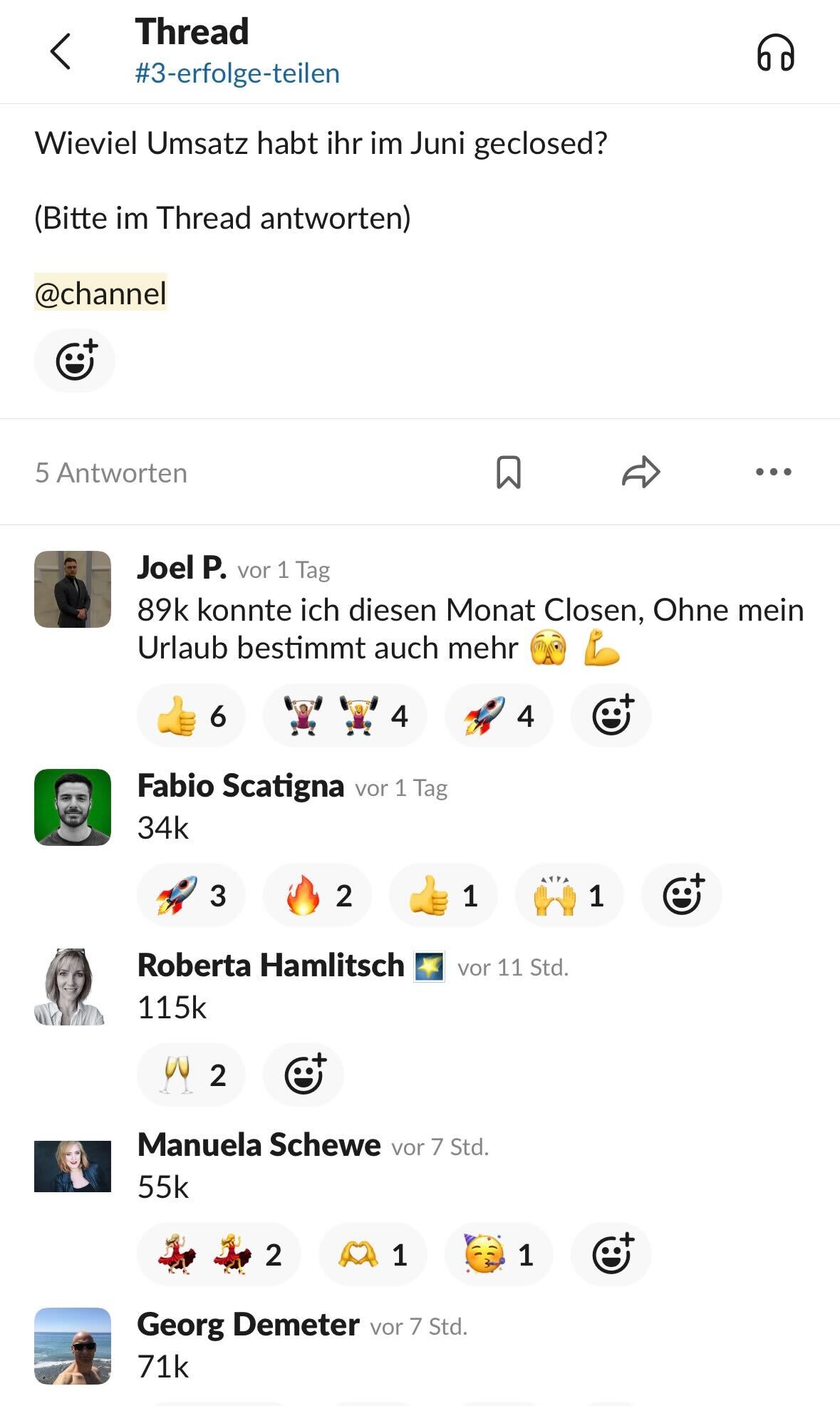Add a reaction to the original message
Viewport: 840px width, 1406px height.
point(75,361)
